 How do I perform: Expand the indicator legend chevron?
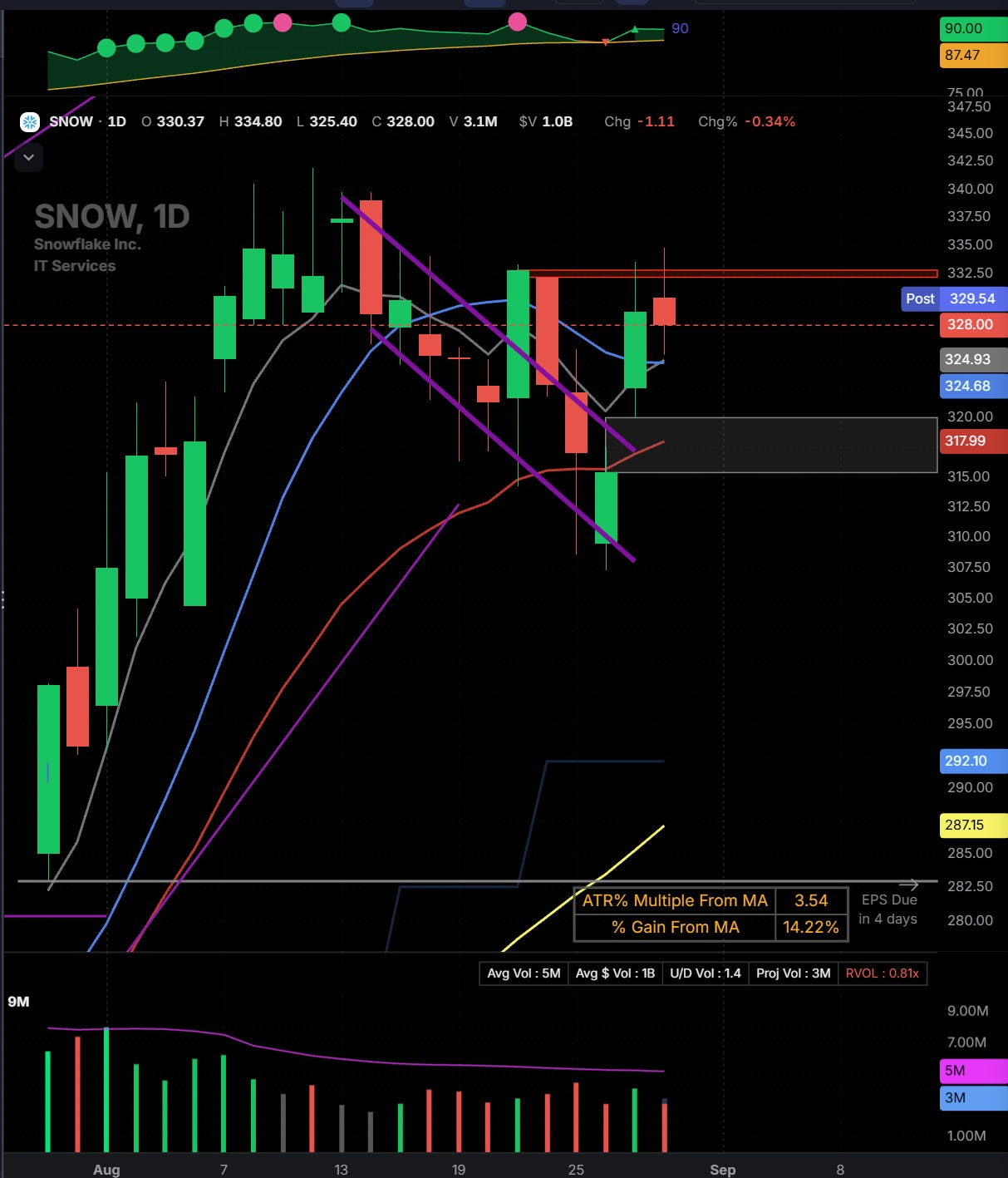click(29, 156)
